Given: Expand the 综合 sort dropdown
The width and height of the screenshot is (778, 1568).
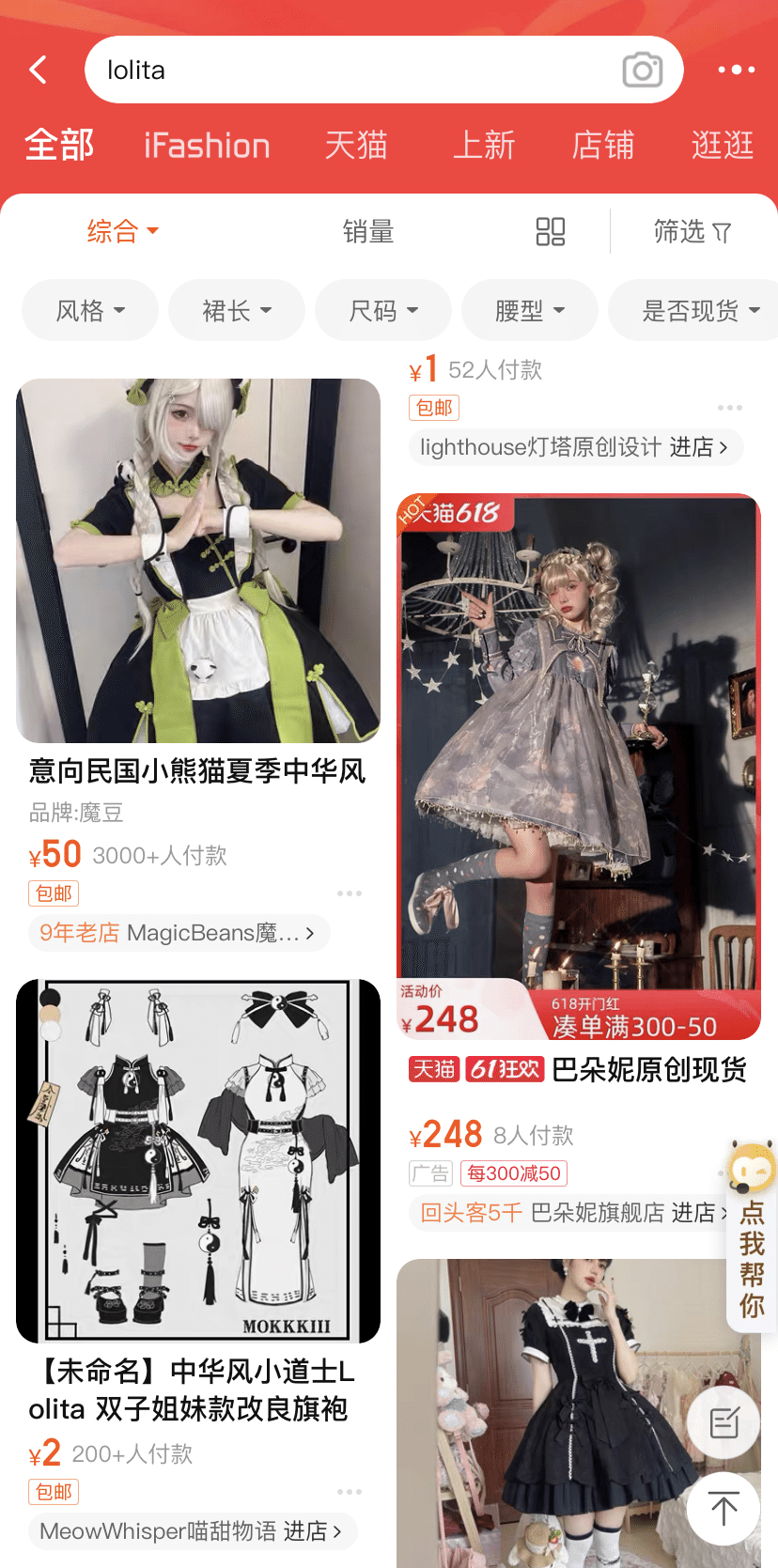Looking at the screenshot, I should 122,231.
